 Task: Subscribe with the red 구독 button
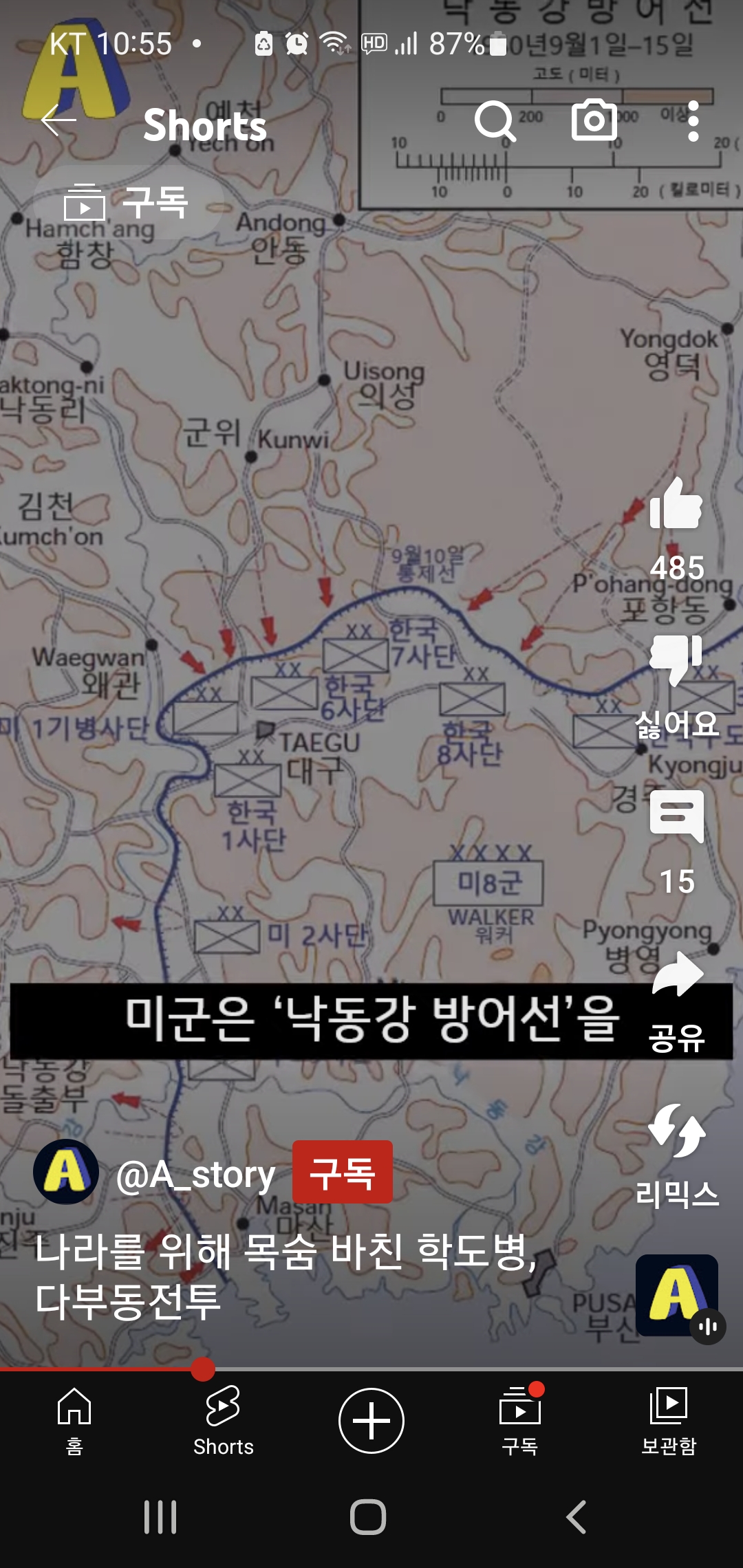click(x=342, y=1172)
